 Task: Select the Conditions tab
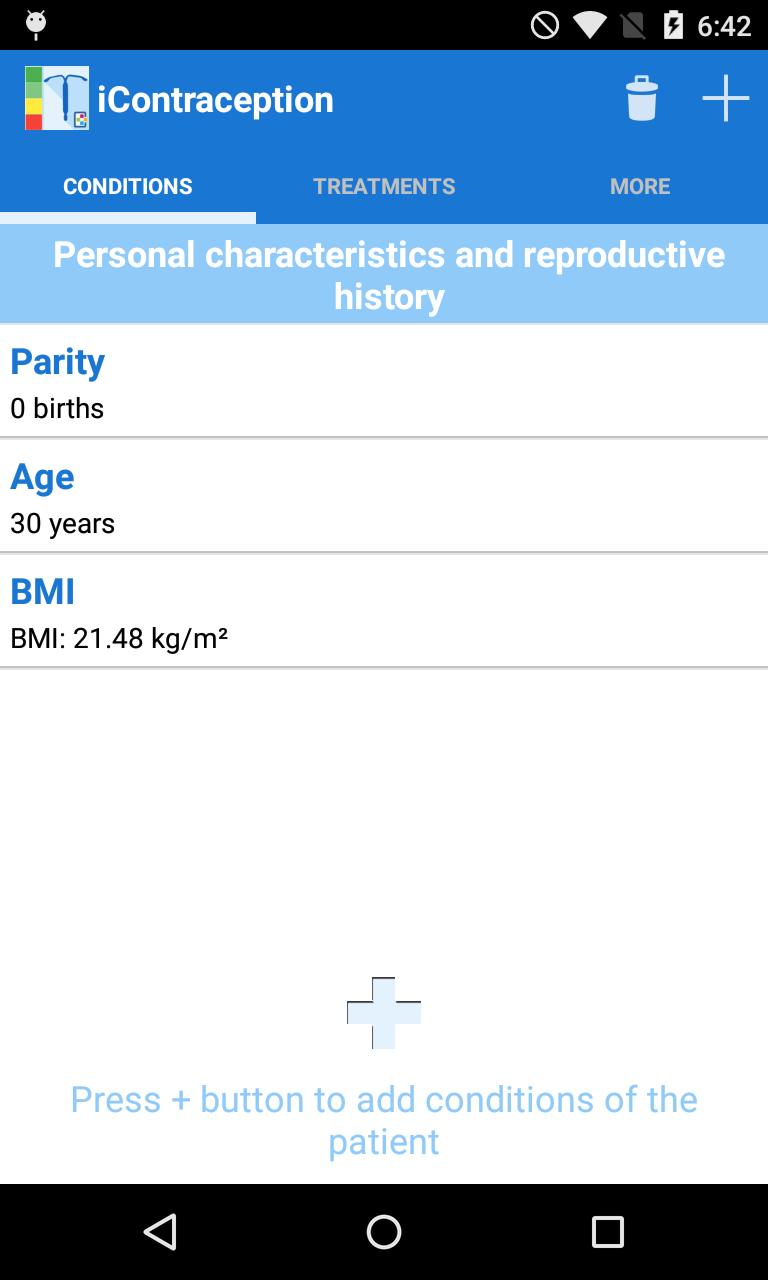tap(128, 186)
